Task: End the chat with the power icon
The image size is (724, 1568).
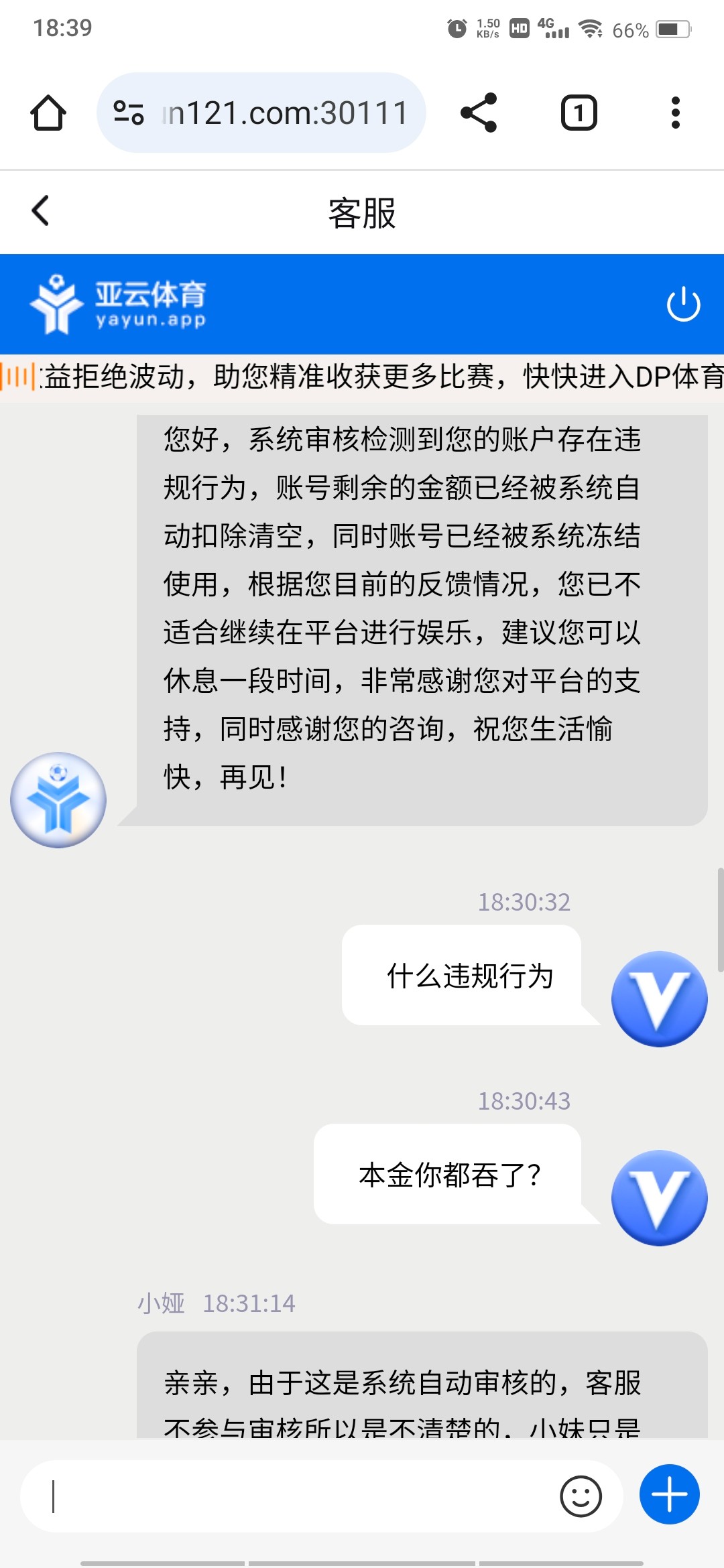Action: [x=683, y=304]
